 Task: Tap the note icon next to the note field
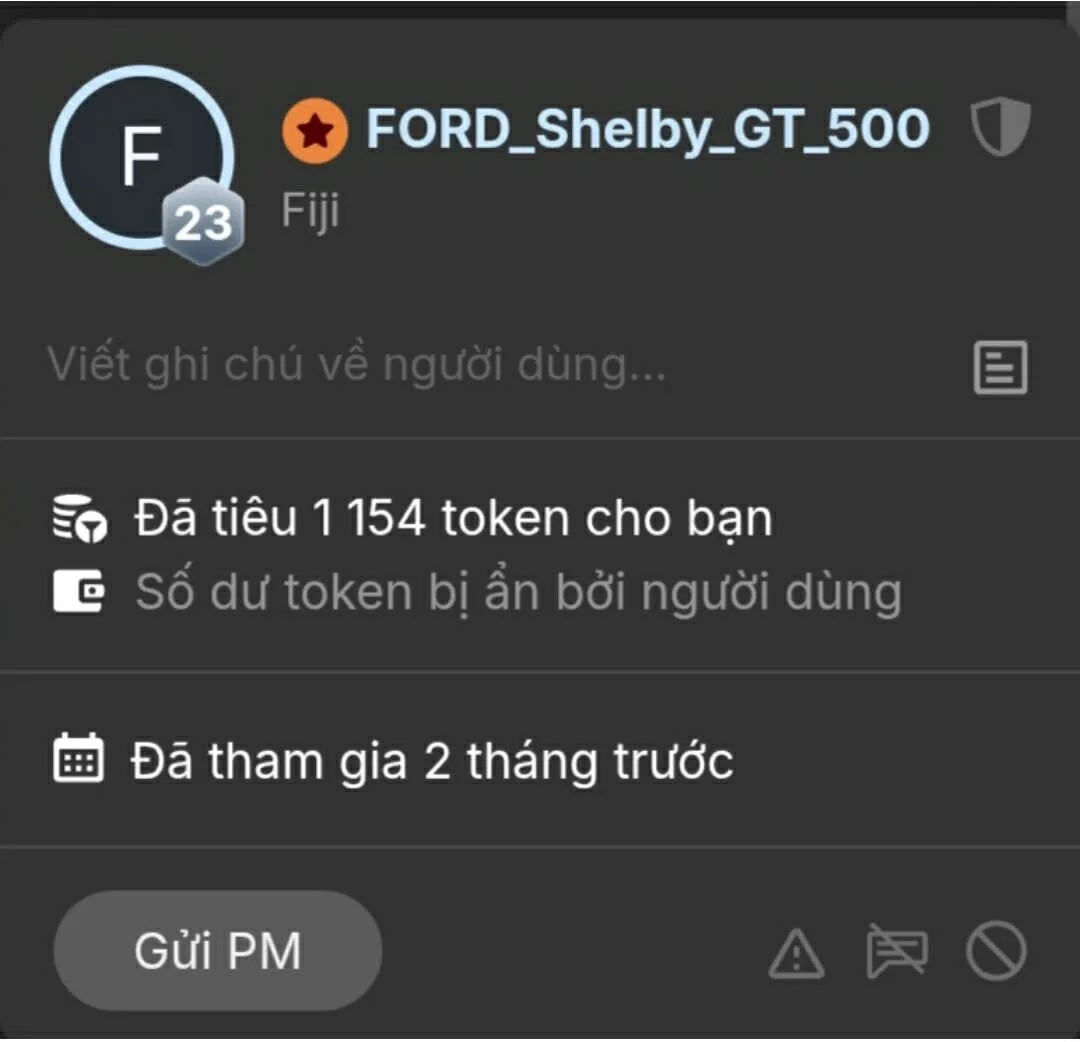[x=1000, y=367]
